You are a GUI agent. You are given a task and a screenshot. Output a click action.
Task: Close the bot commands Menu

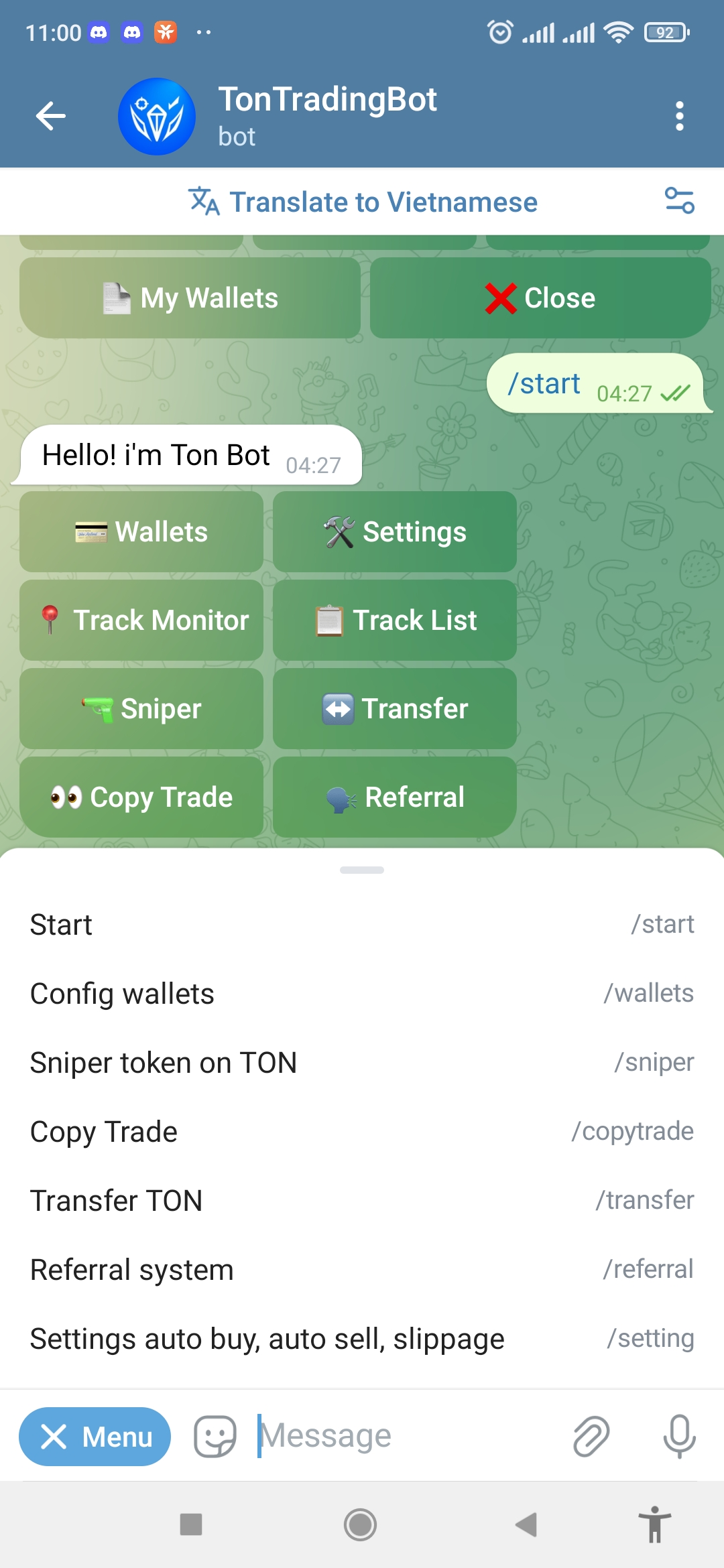95,1437
